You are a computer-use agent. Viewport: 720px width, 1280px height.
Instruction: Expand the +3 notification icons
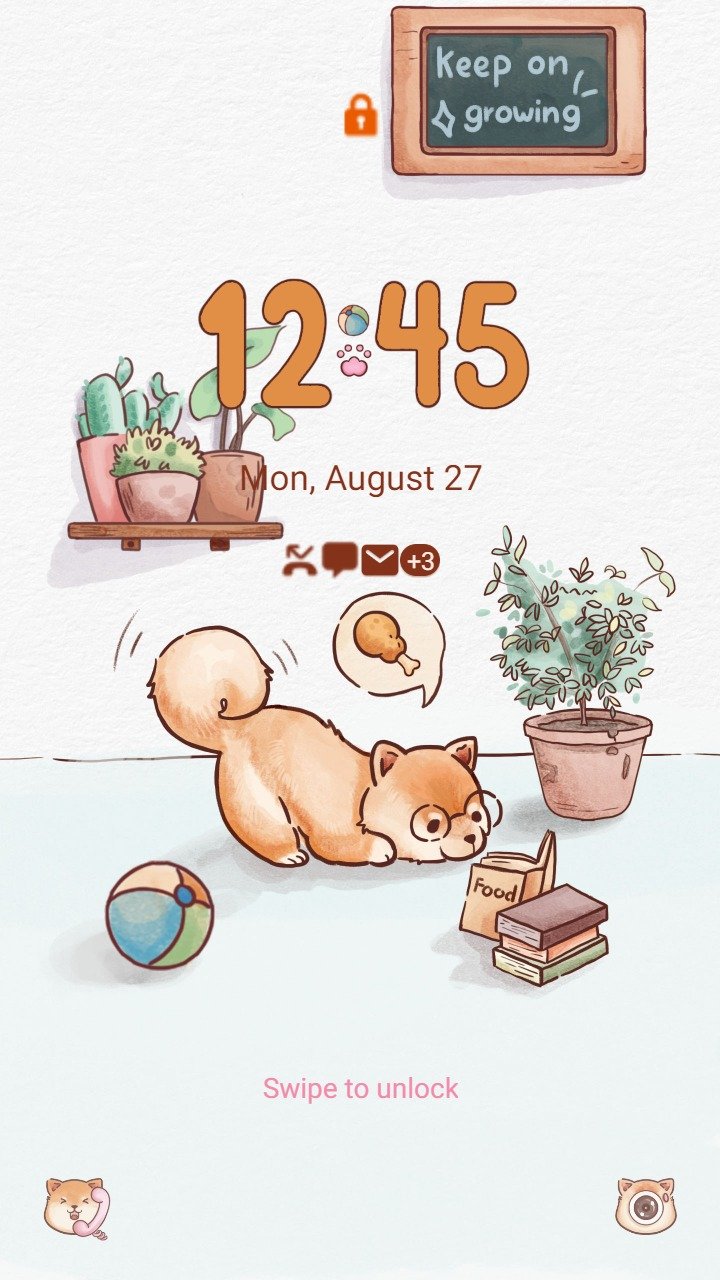420,562
